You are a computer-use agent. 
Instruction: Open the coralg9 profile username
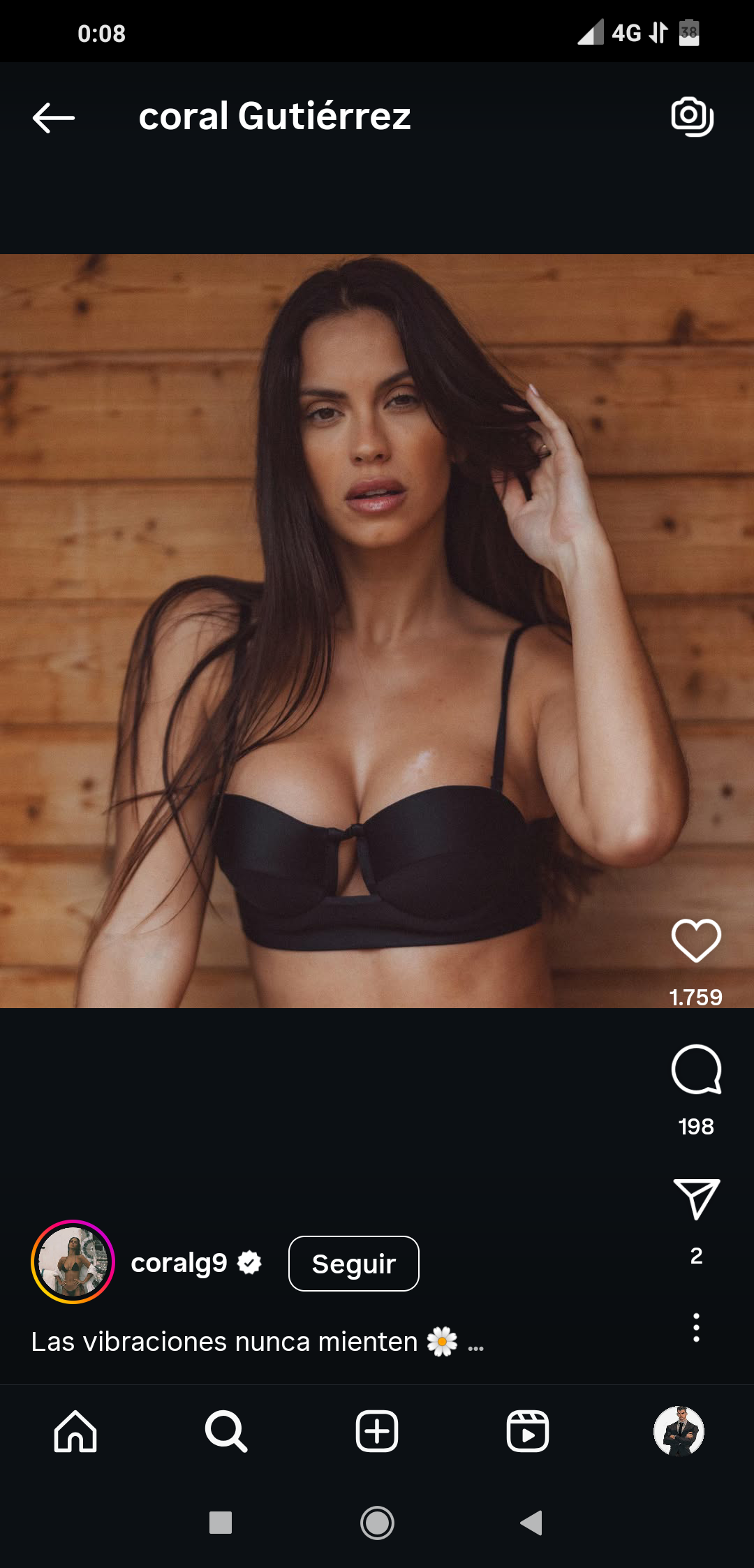[179, 1262]
